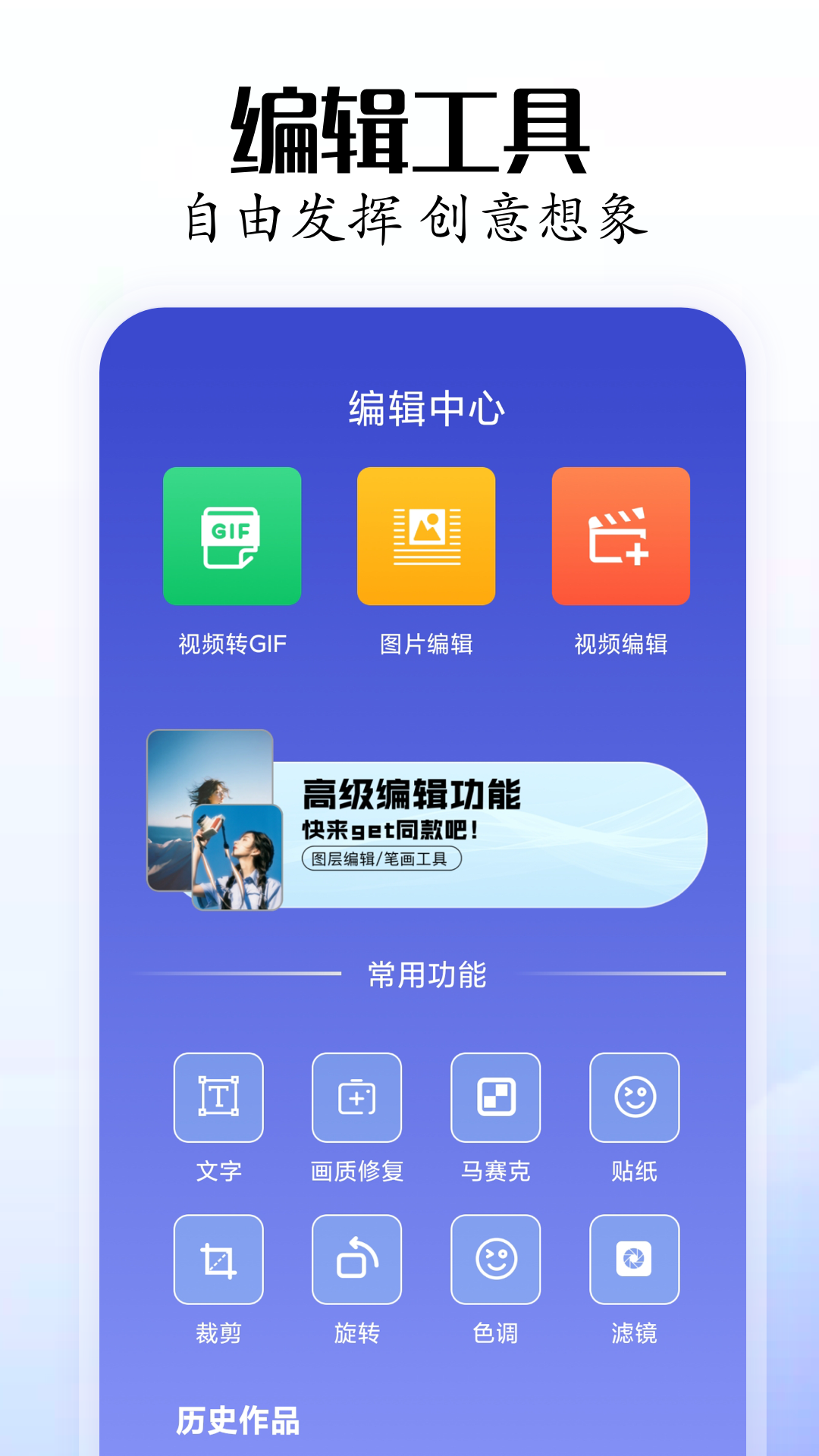Screen dimensions: 819x1456
Task: Open the 旋转 rotate tool
Action: [356, 1259]
